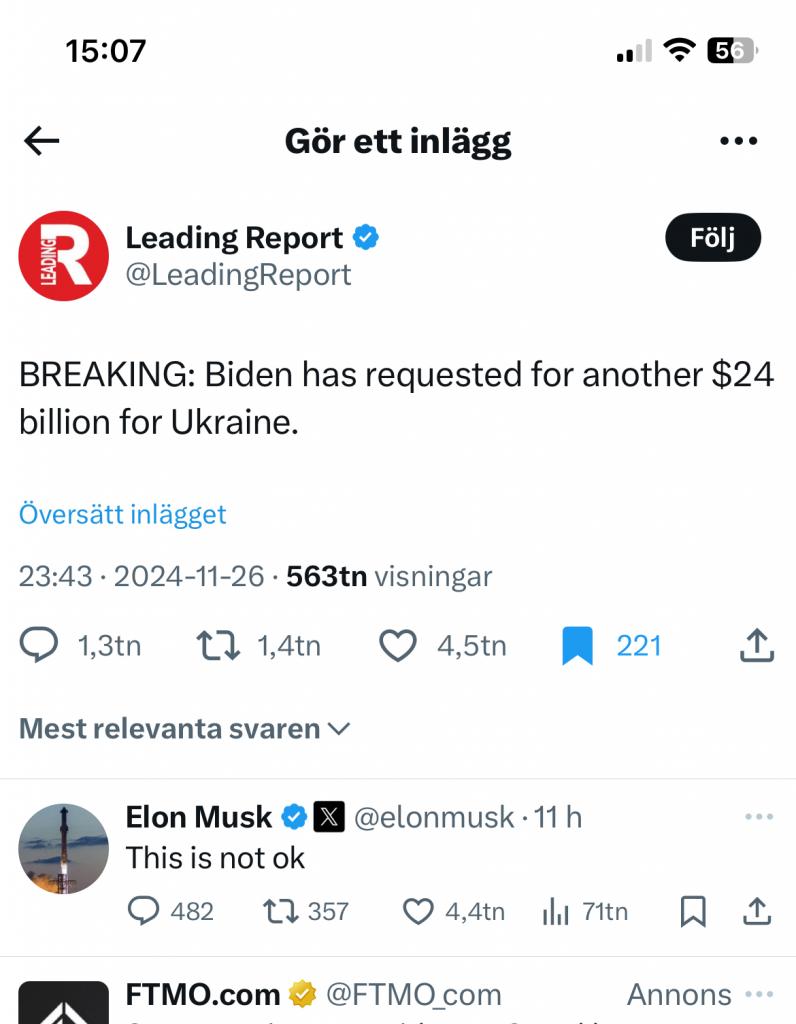Tap Översätt inlägget to translate the post

123,514
